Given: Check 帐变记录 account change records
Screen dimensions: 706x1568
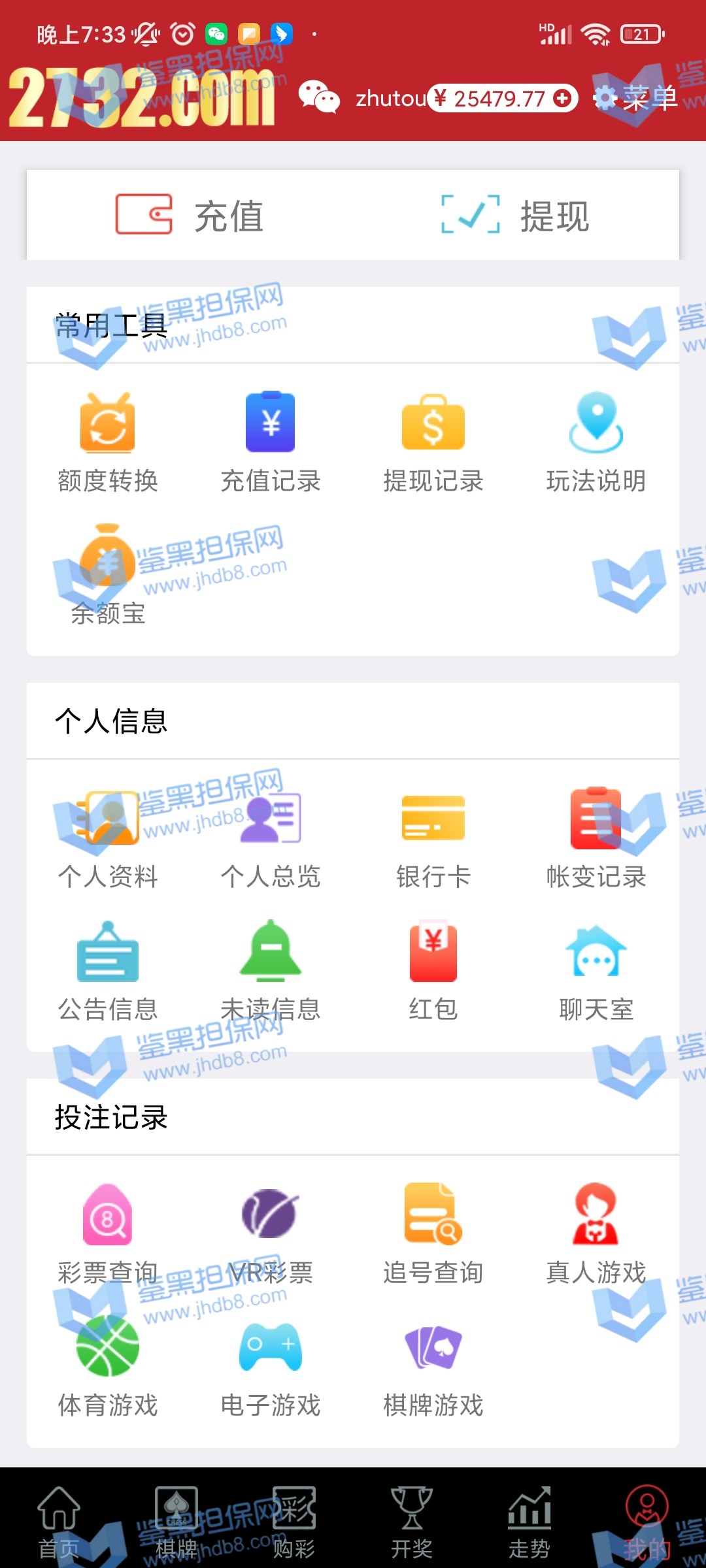Looking at the screenshot, I should pos(596,838).
